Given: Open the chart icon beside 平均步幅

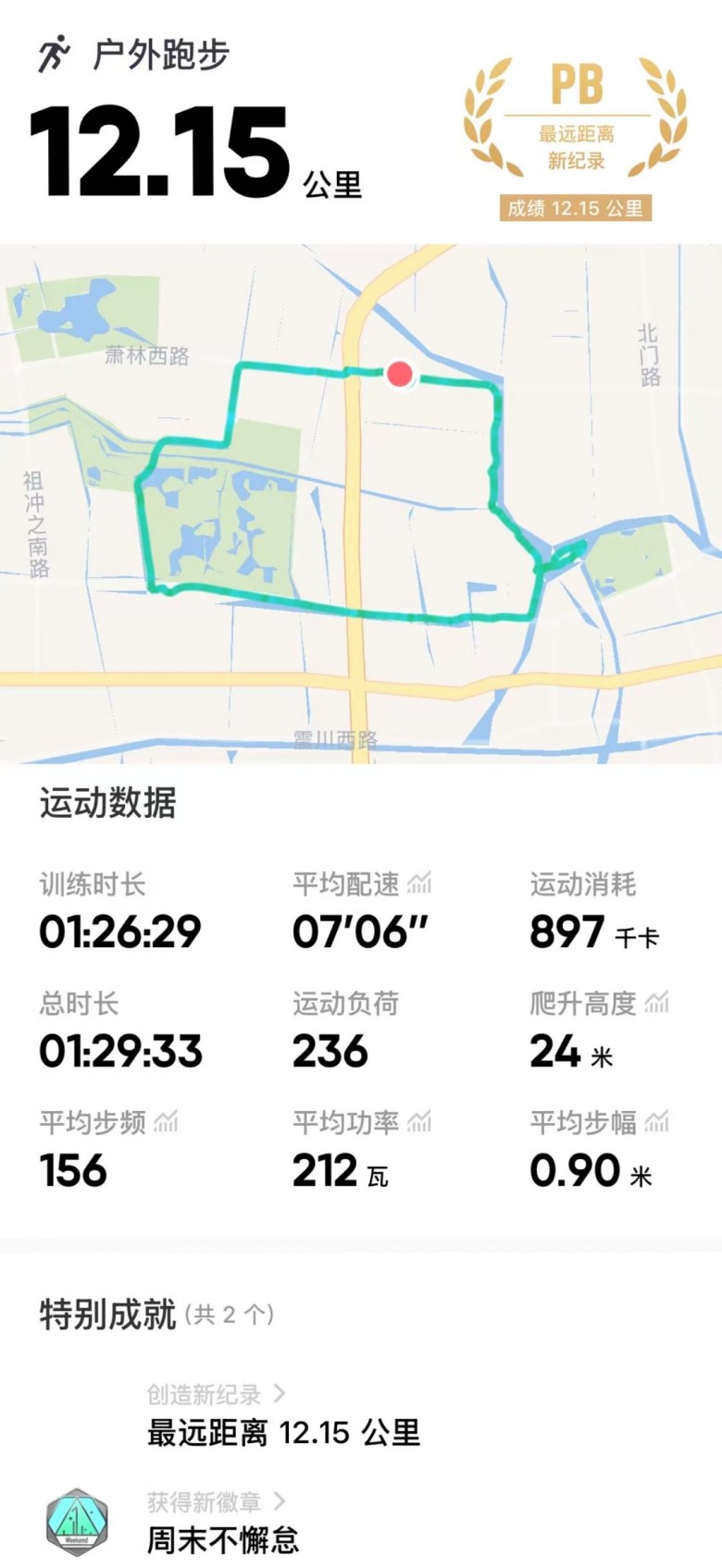Looking at the screenshot, I should click(656, 1122).
